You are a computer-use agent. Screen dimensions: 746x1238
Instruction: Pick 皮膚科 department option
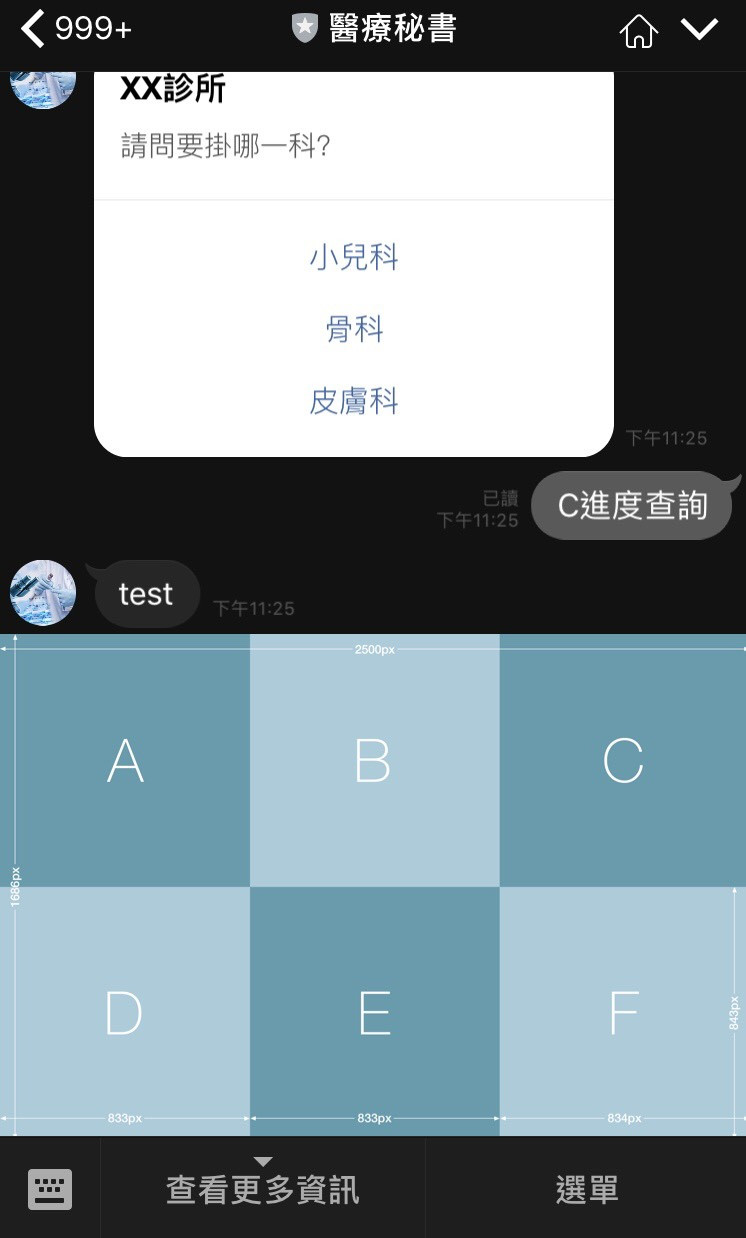(353, 402)
